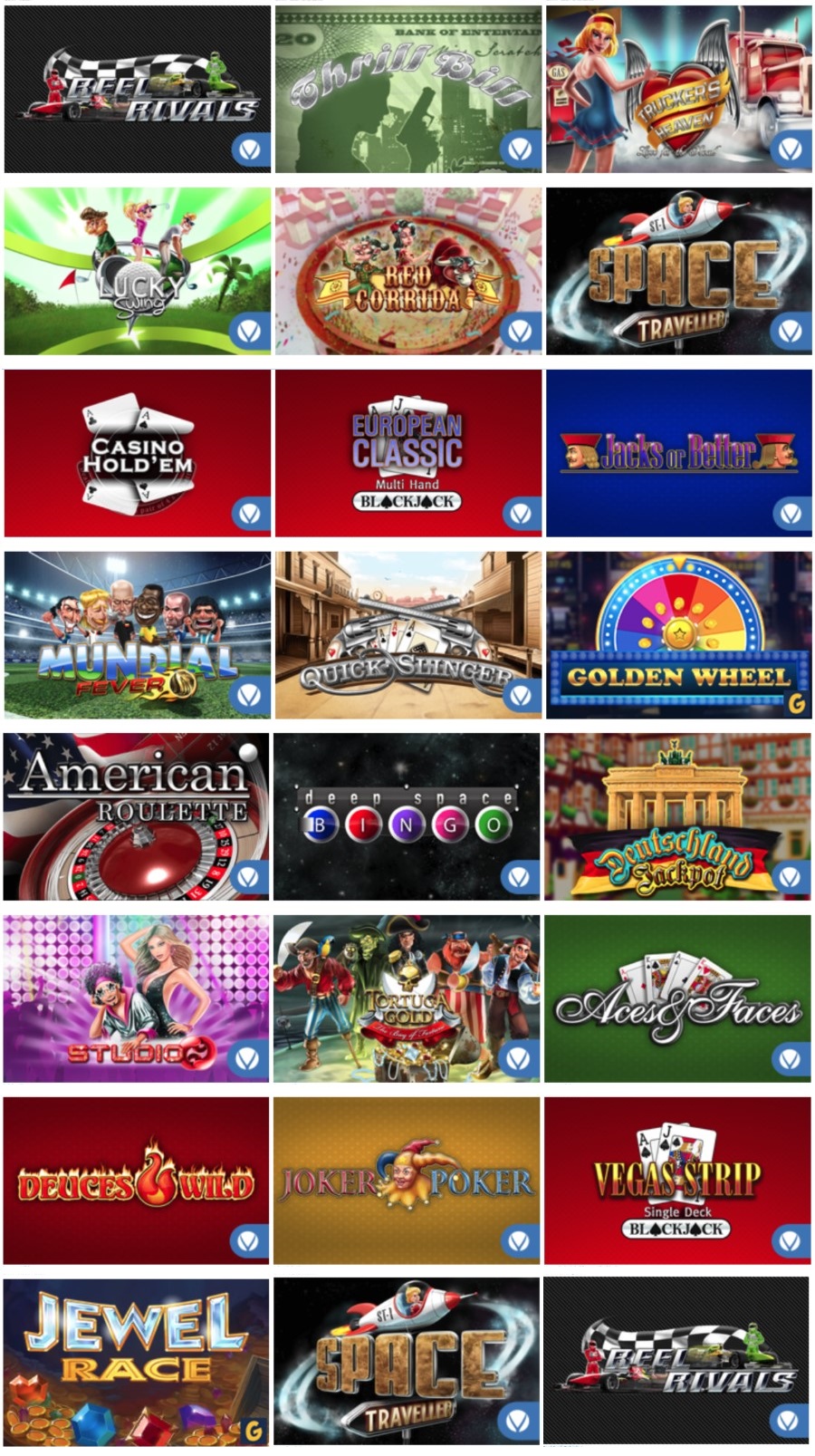Play the Golden Wheel game
This screenshot has height=1456, width=815.
point(678,634)
